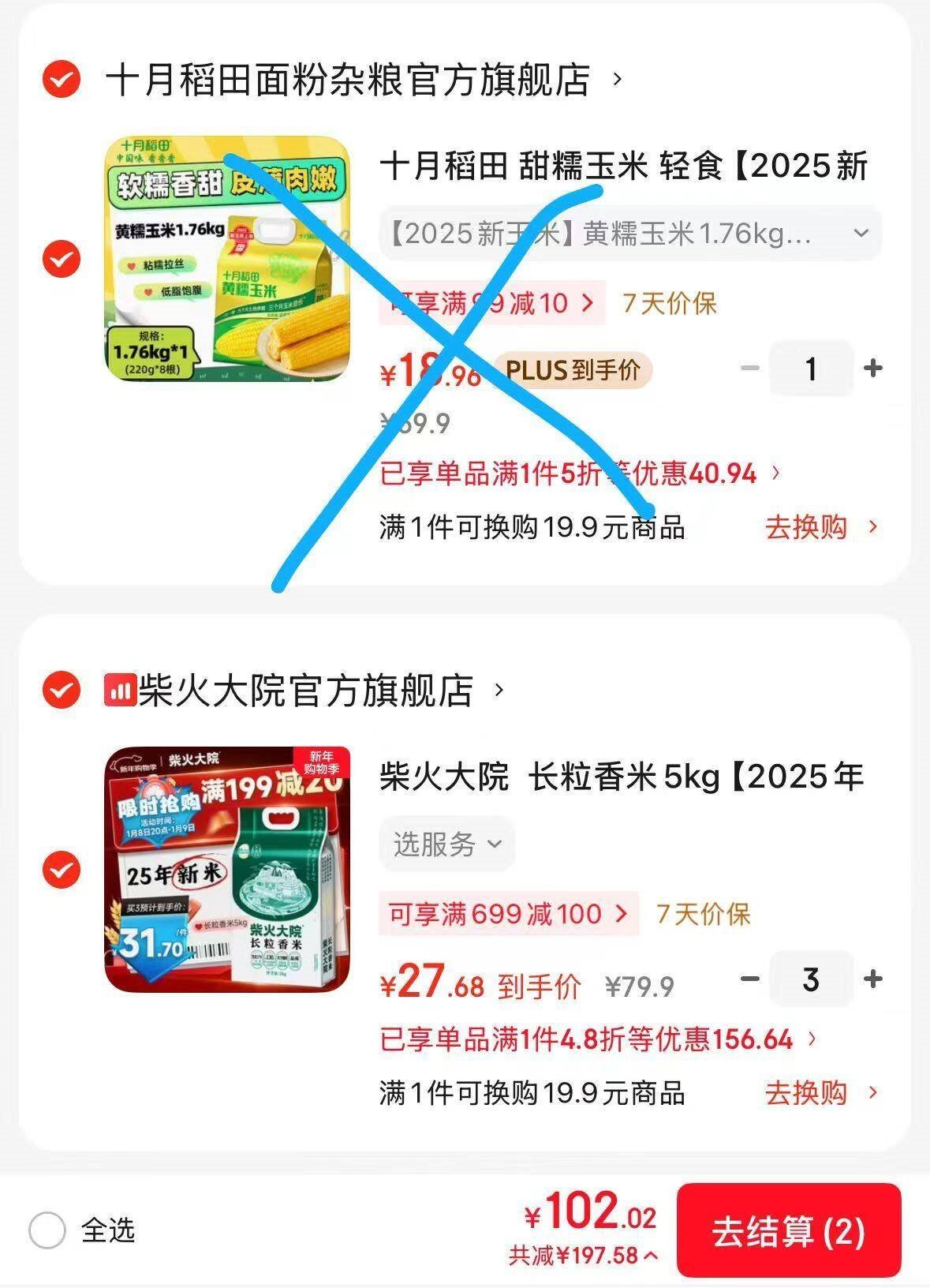Click the 满99减10 coupon banner

point(489,304)
